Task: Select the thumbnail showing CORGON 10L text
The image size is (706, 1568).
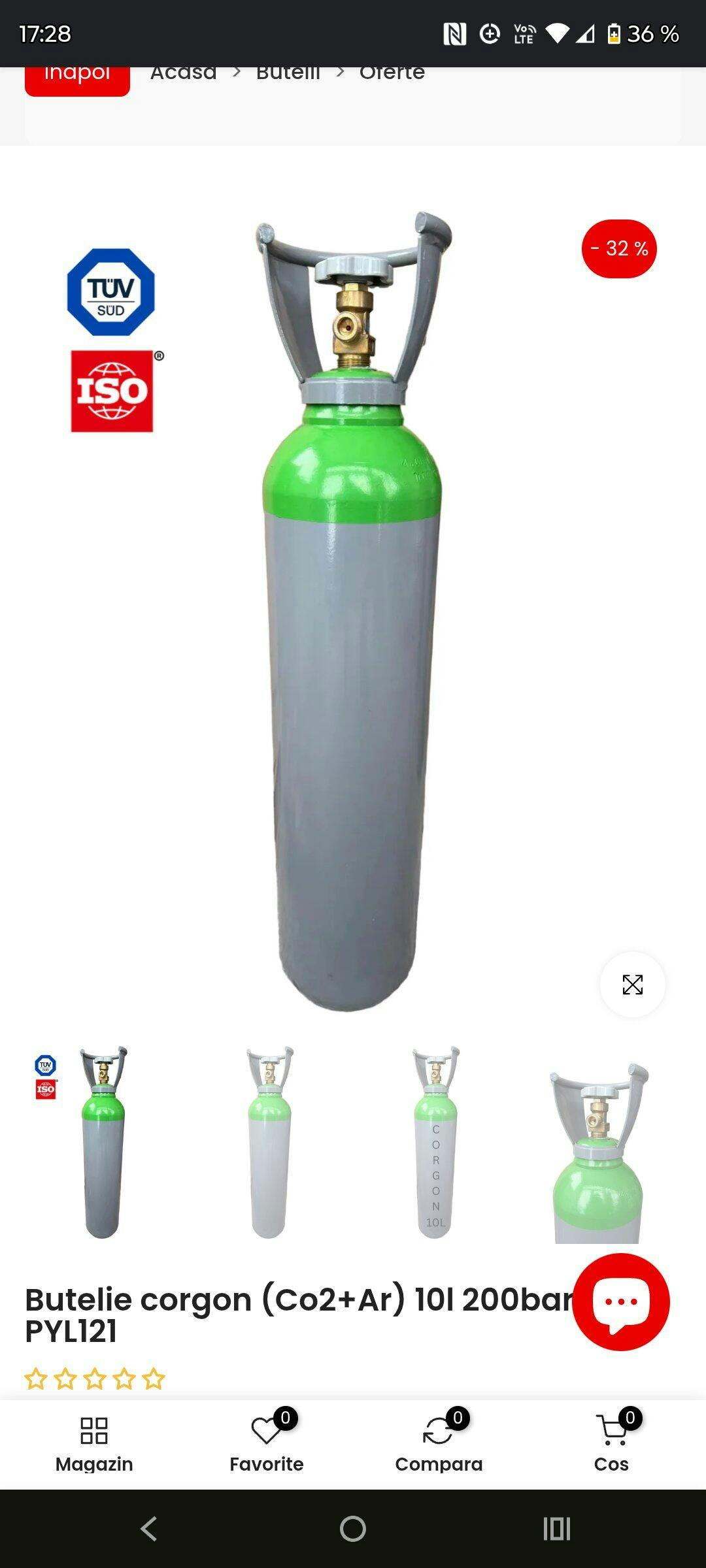Action: click(435, 1143)
